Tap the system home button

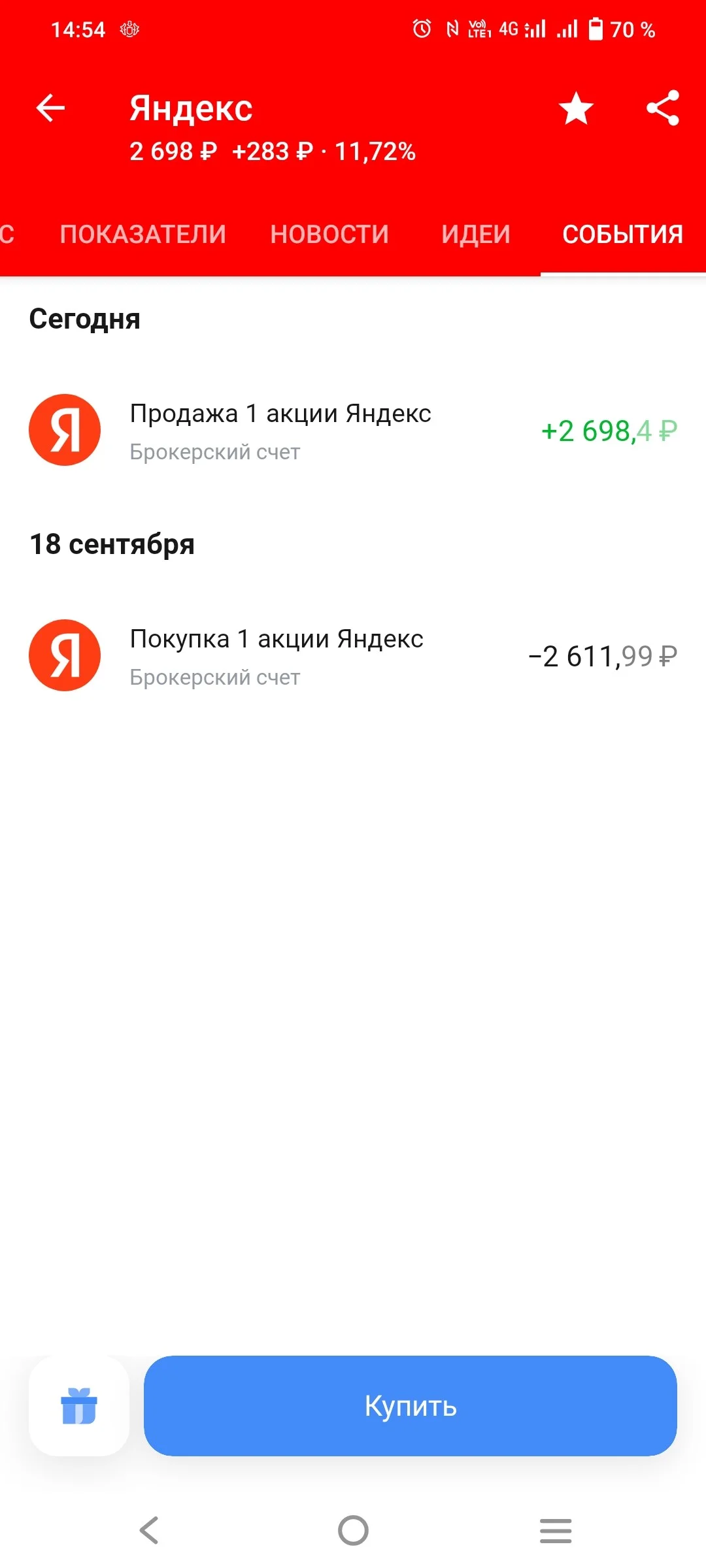(x=353, y=1530)
